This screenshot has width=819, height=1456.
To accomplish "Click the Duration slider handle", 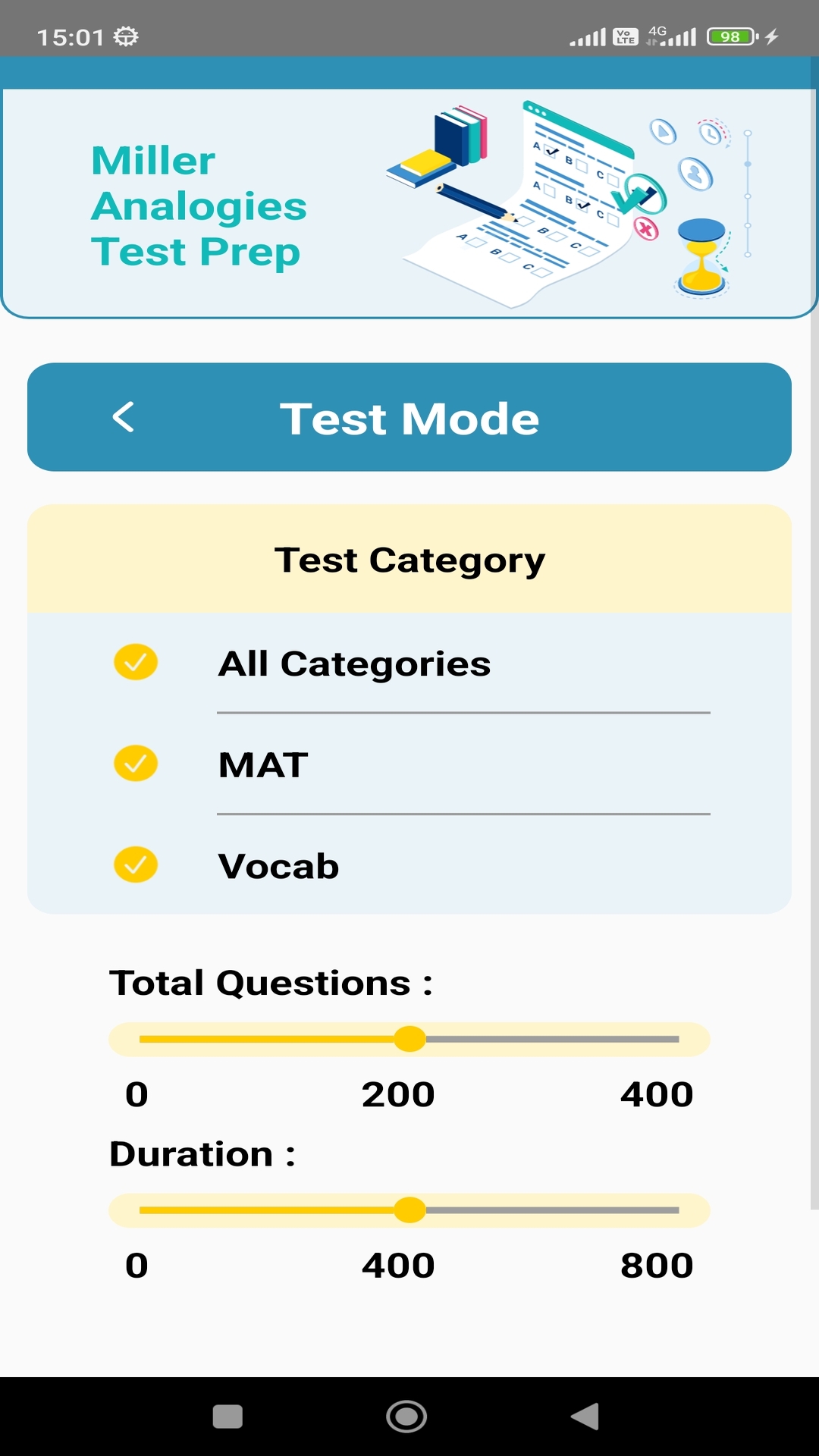I will click(x=411, y=1210).
